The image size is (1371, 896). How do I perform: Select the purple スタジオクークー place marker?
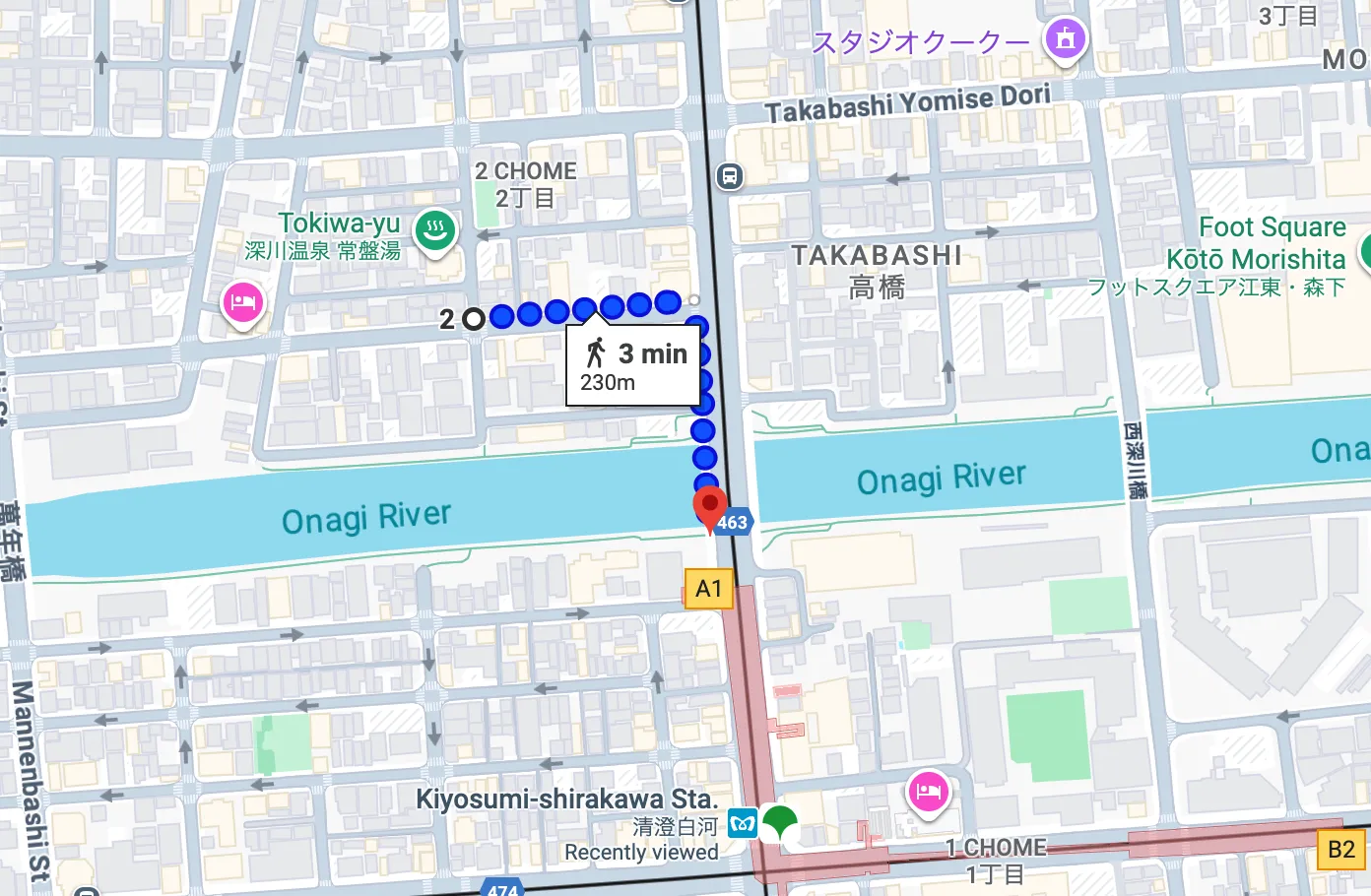click(x=1065, y=39)
